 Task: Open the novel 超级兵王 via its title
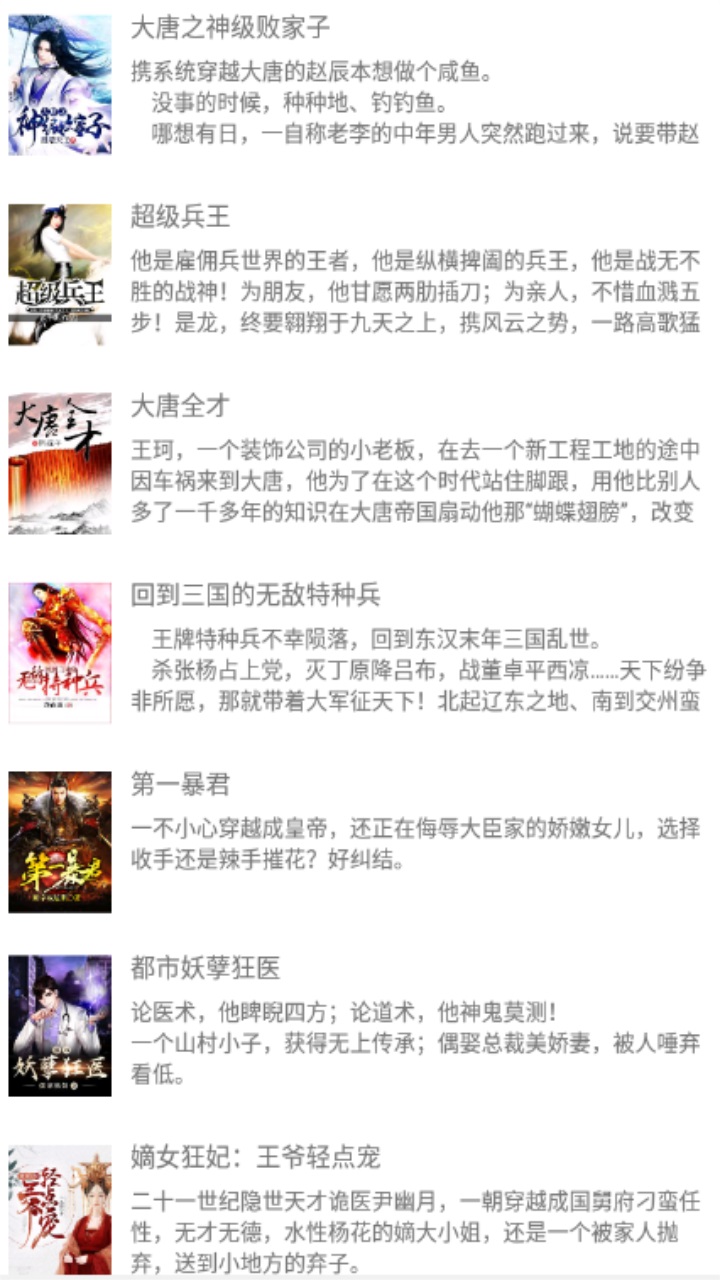pyautogui.click(x=178, y=217)
